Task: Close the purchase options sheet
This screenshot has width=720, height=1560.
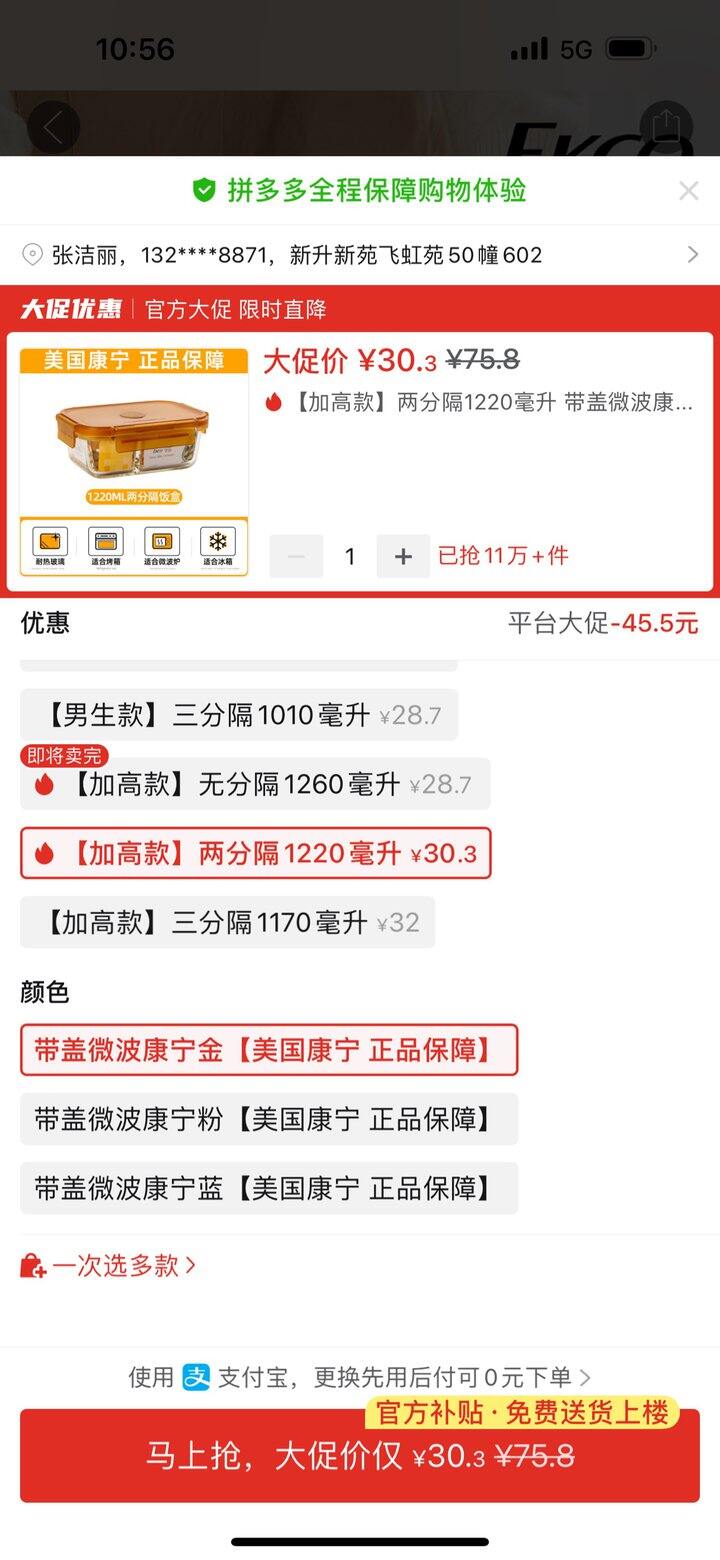Action: [x=688, y=191]
